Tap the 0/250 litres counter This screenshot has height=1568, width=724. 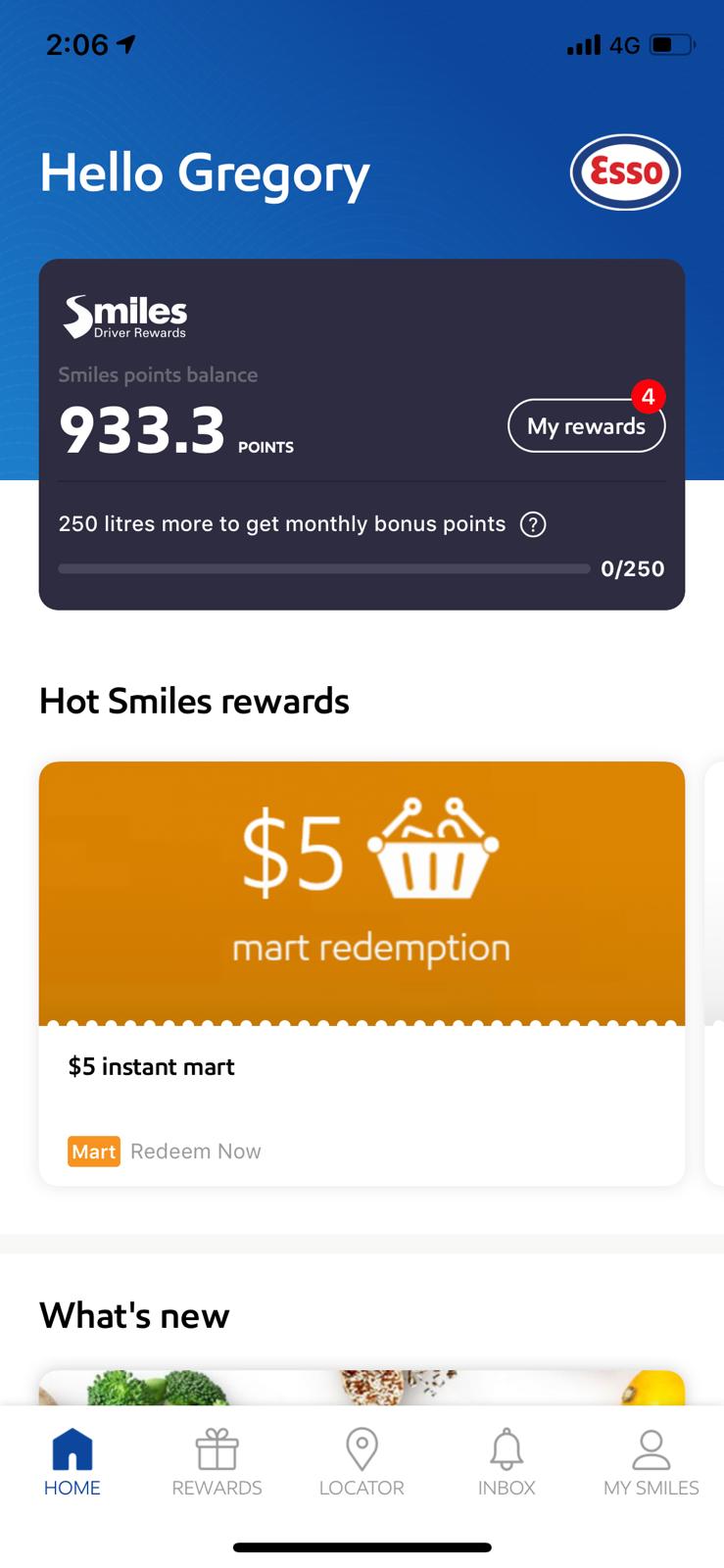click(x=633, y=568)
